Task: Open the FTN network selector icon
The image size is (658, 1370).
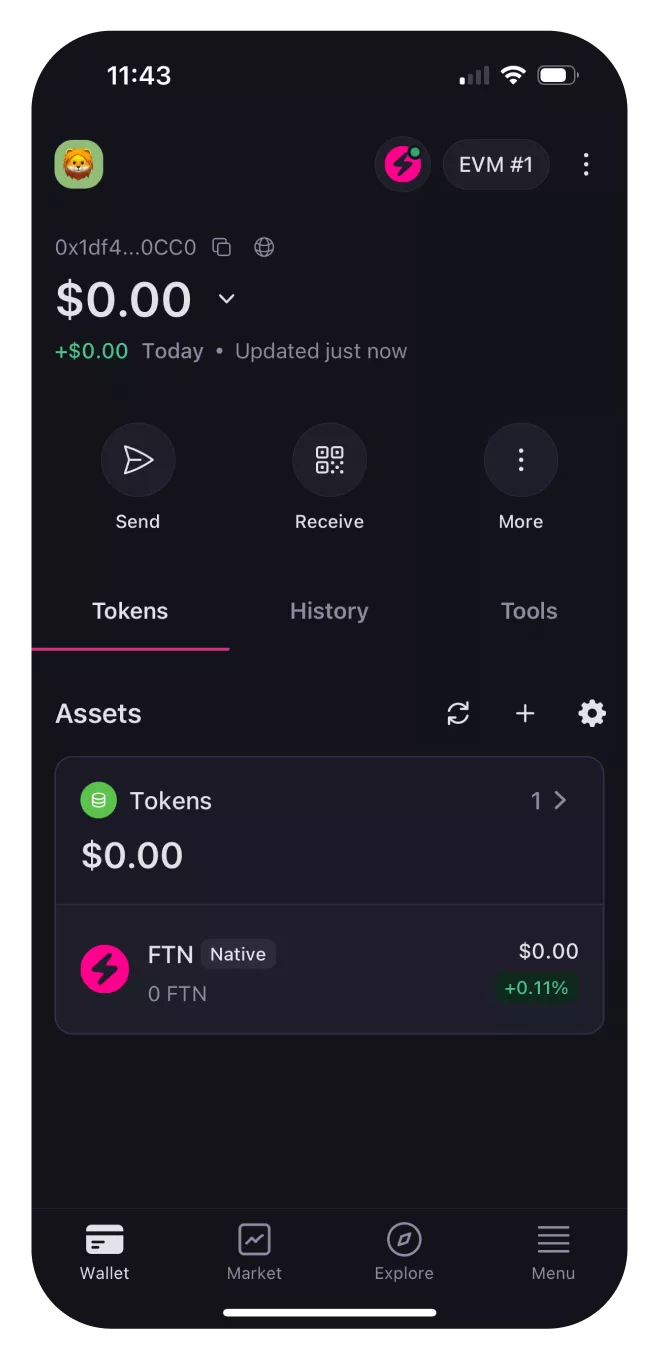Action: coord(403,165)
